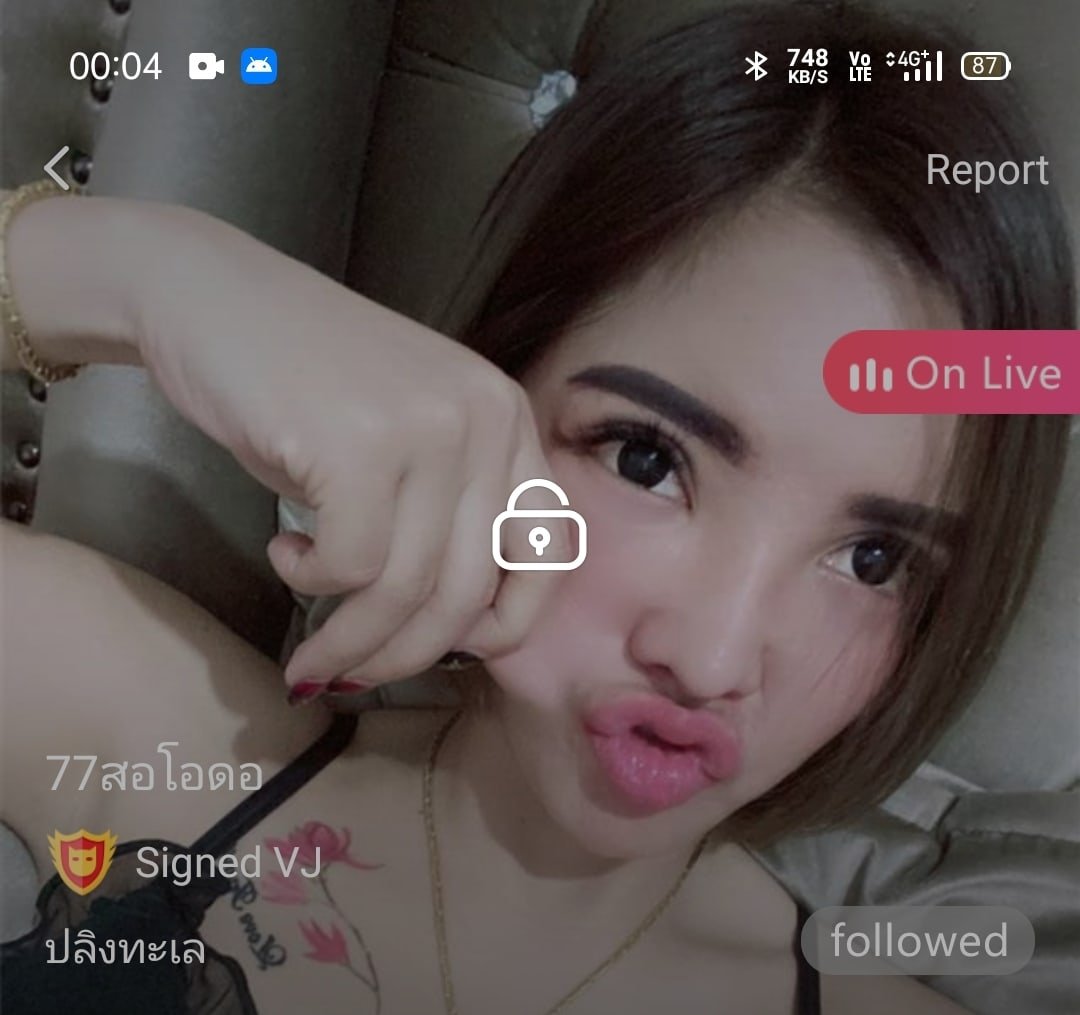Tap the followed button to unfollow

(917, 941)
